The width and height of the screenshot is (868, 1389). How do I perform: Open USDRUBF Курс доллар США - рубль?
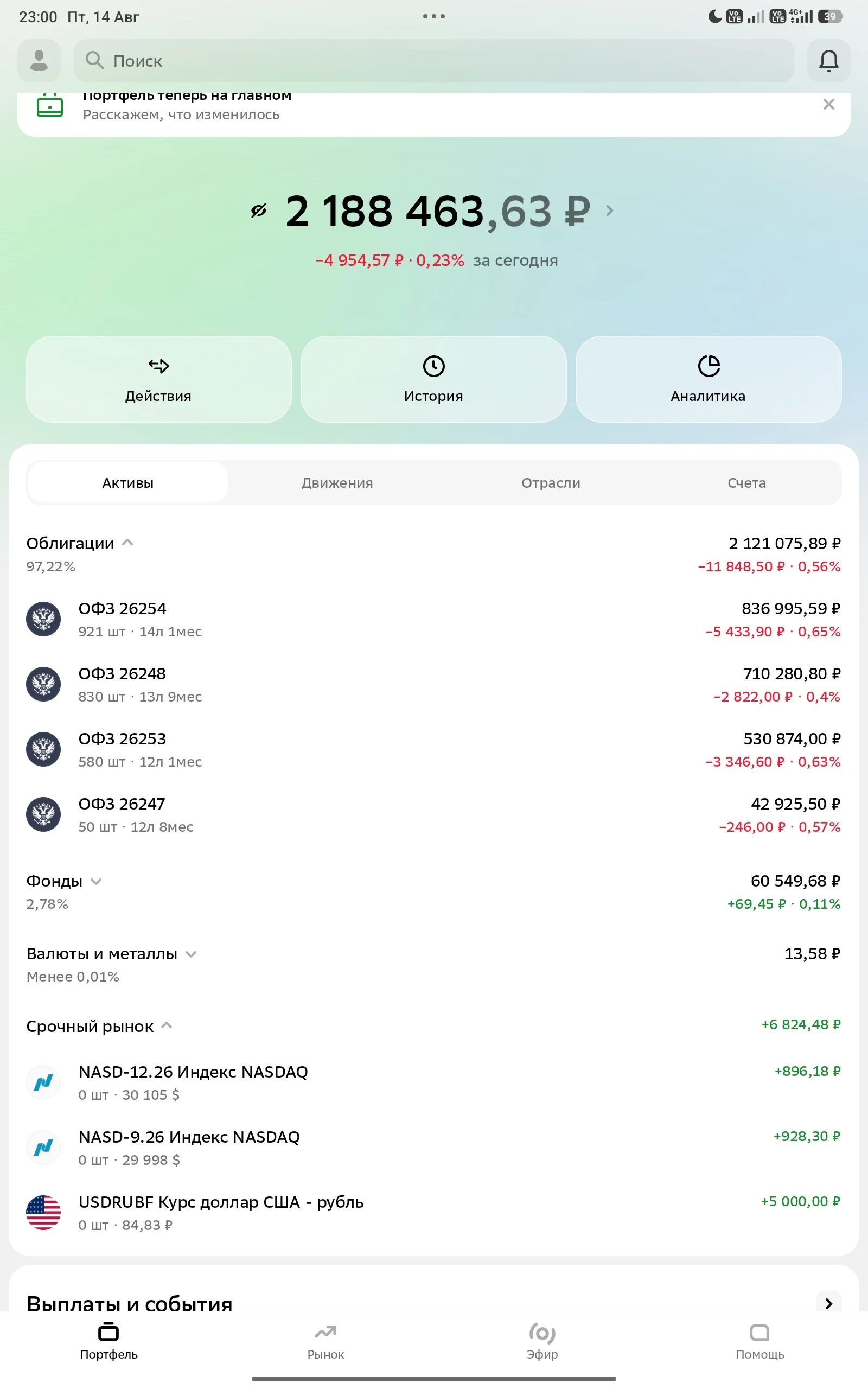(433, 1213)
